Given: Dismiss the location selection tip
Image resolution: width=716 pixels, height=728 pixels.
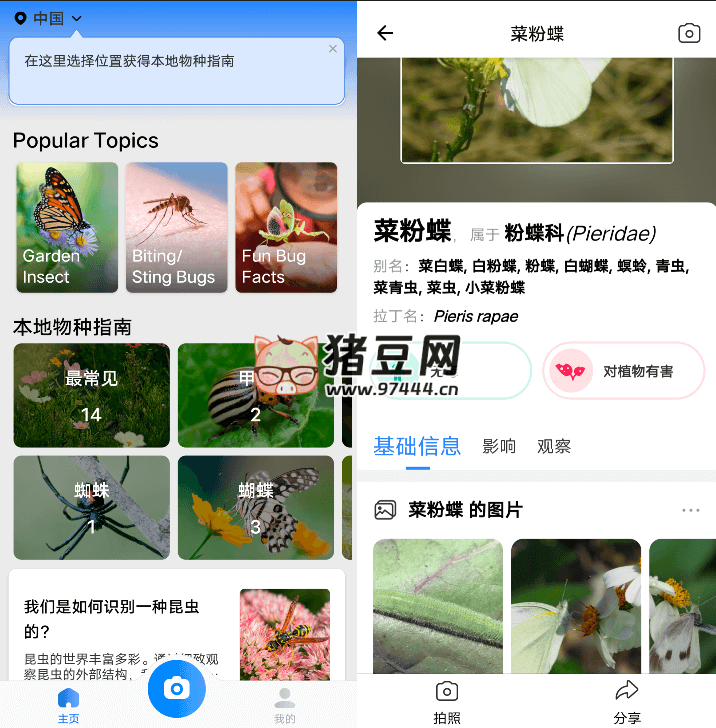Looking at the screenshot, I should pos(333,48).
